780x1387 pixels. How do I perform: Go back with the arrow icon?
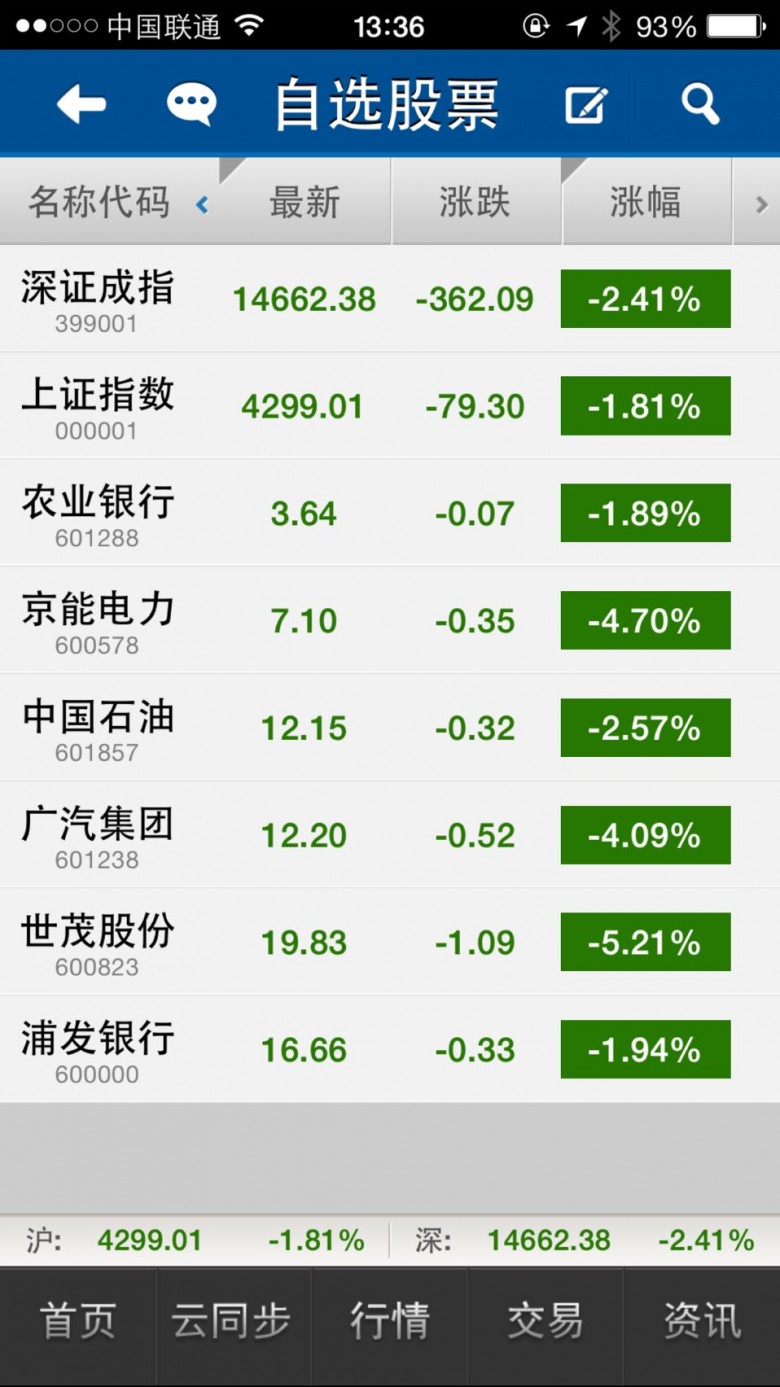point(81,104)
